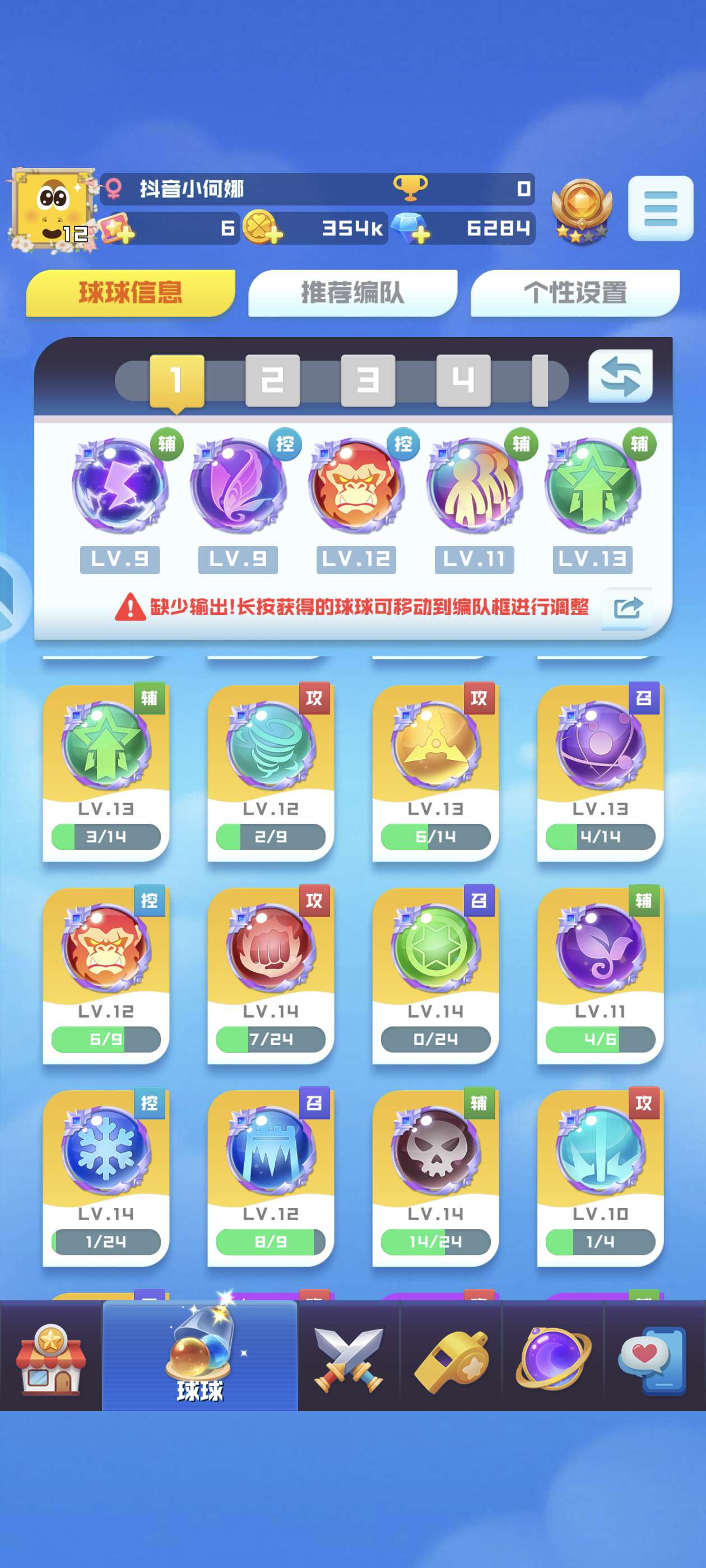Open the rank medal badge
Screen dimensions: 706x1568
[581, 211]
